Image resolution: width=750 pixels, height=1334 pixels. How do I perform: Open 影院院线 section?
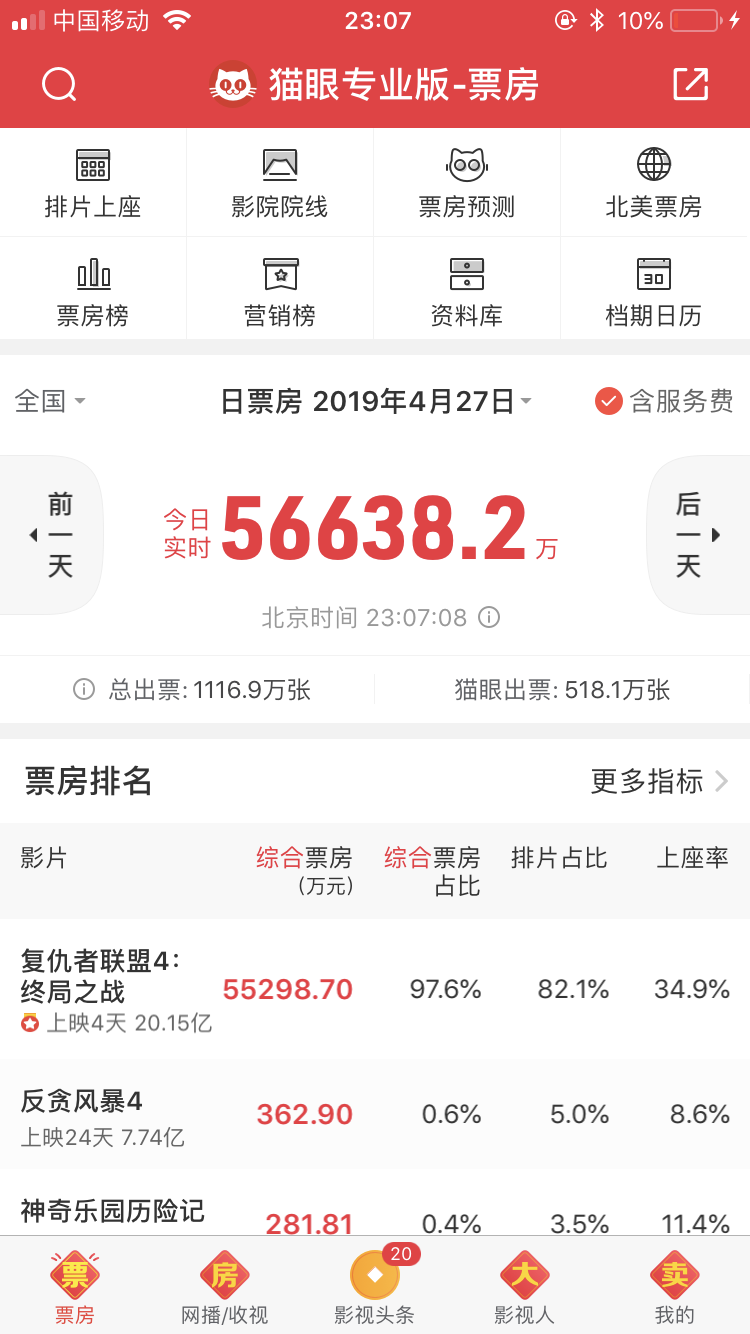[280, 183]
